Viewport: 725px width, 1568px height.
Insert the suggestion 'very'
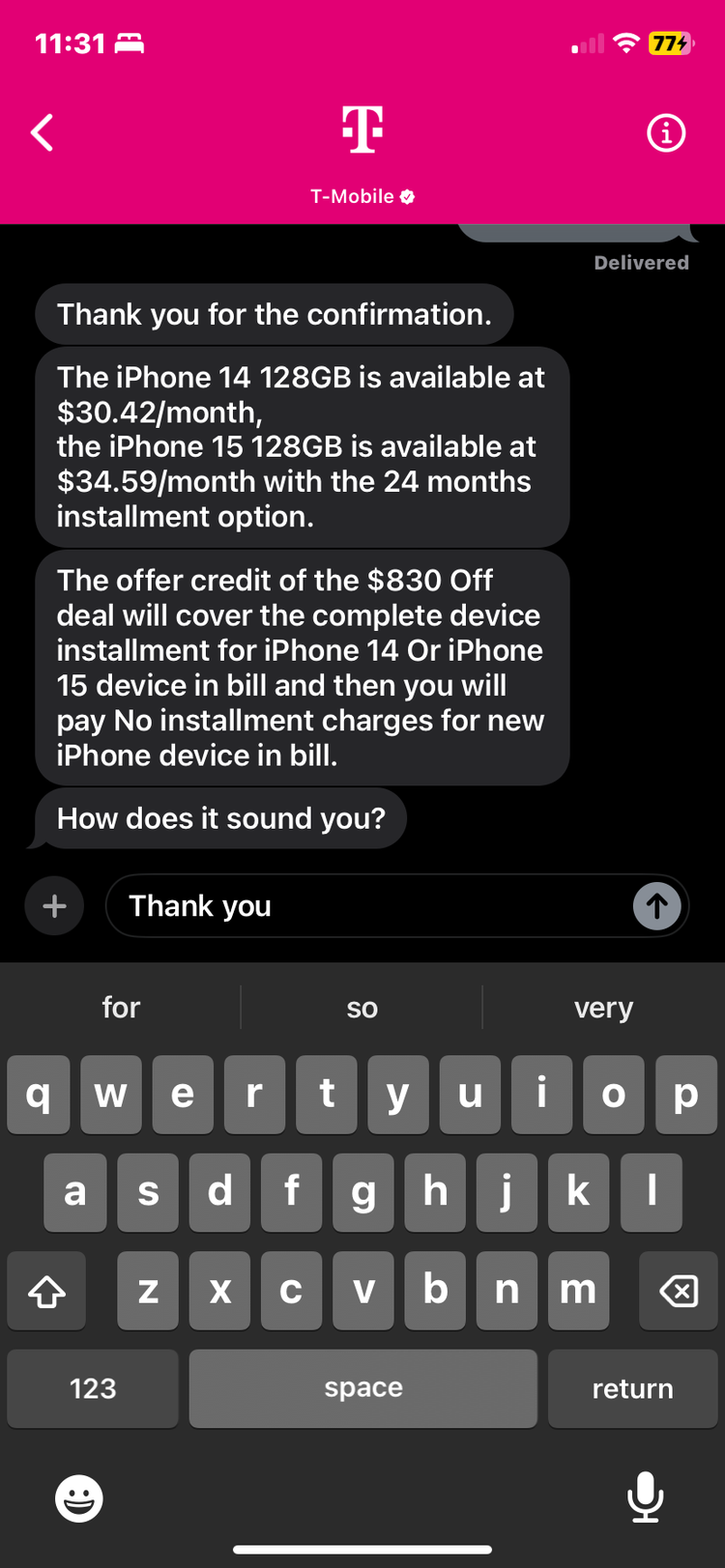603,1008
